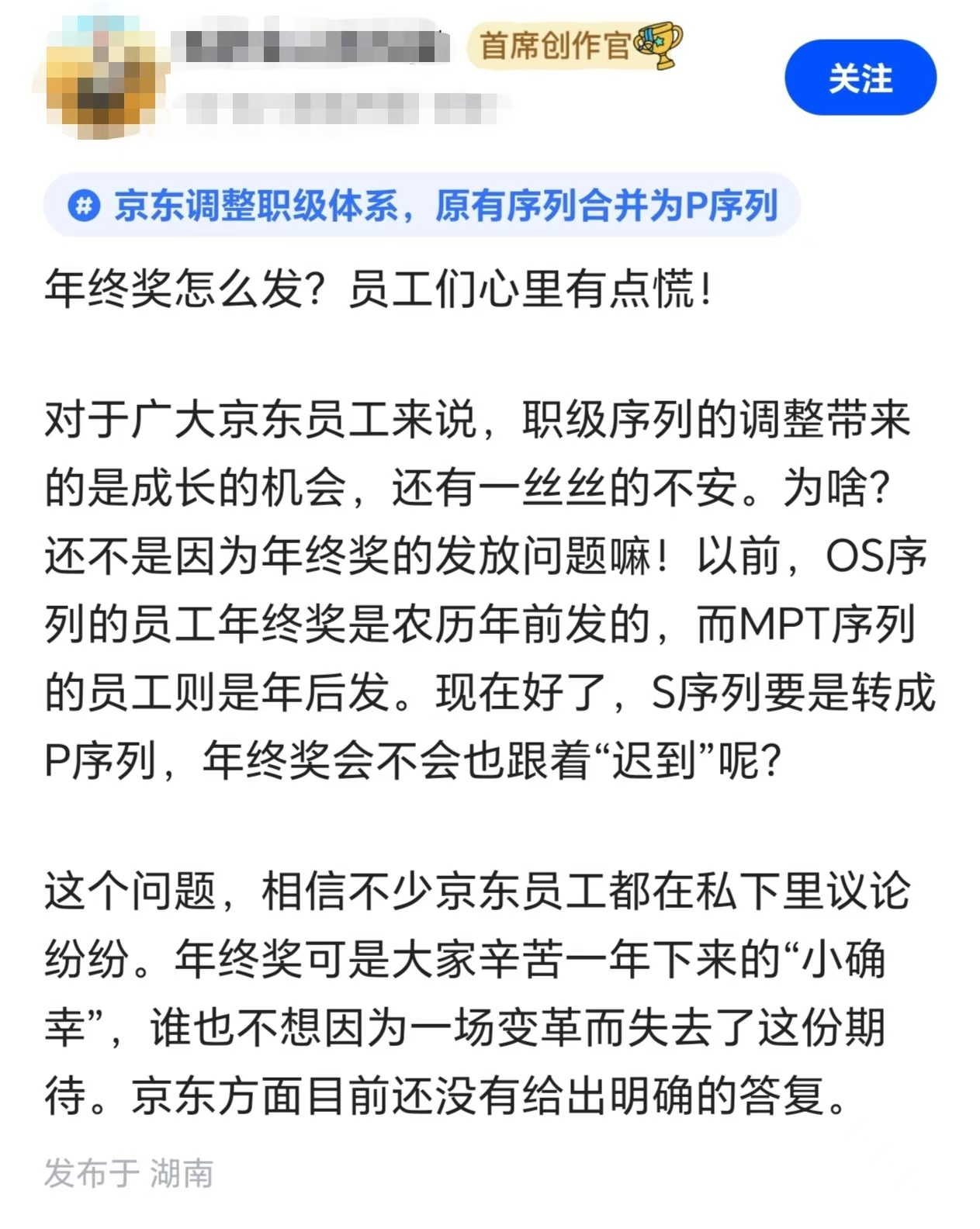Tap the 关注 follow button
The height and width of the screenshot is (1229, 980).
(860, 78)
